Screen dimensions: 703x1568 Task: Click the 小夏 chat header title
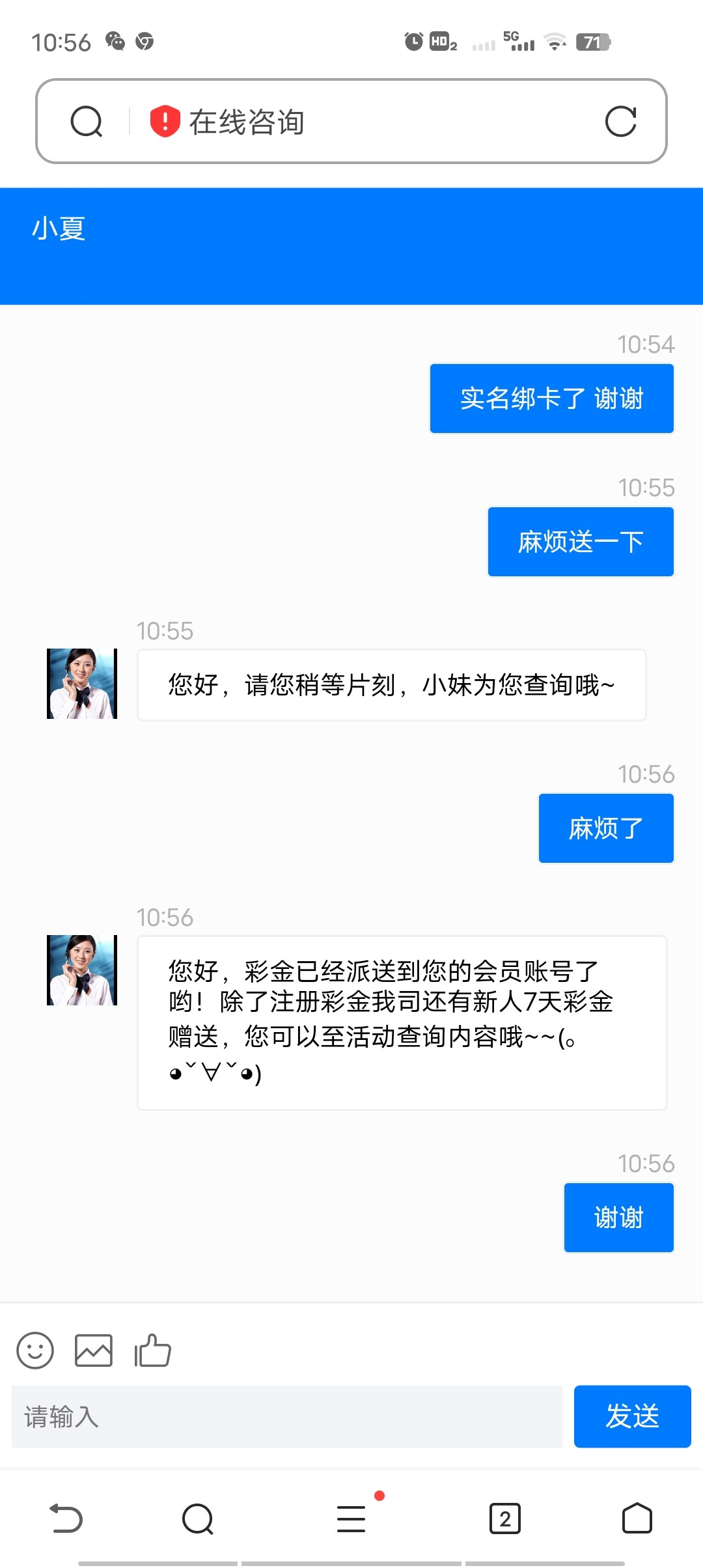click(x=59, y=229)
